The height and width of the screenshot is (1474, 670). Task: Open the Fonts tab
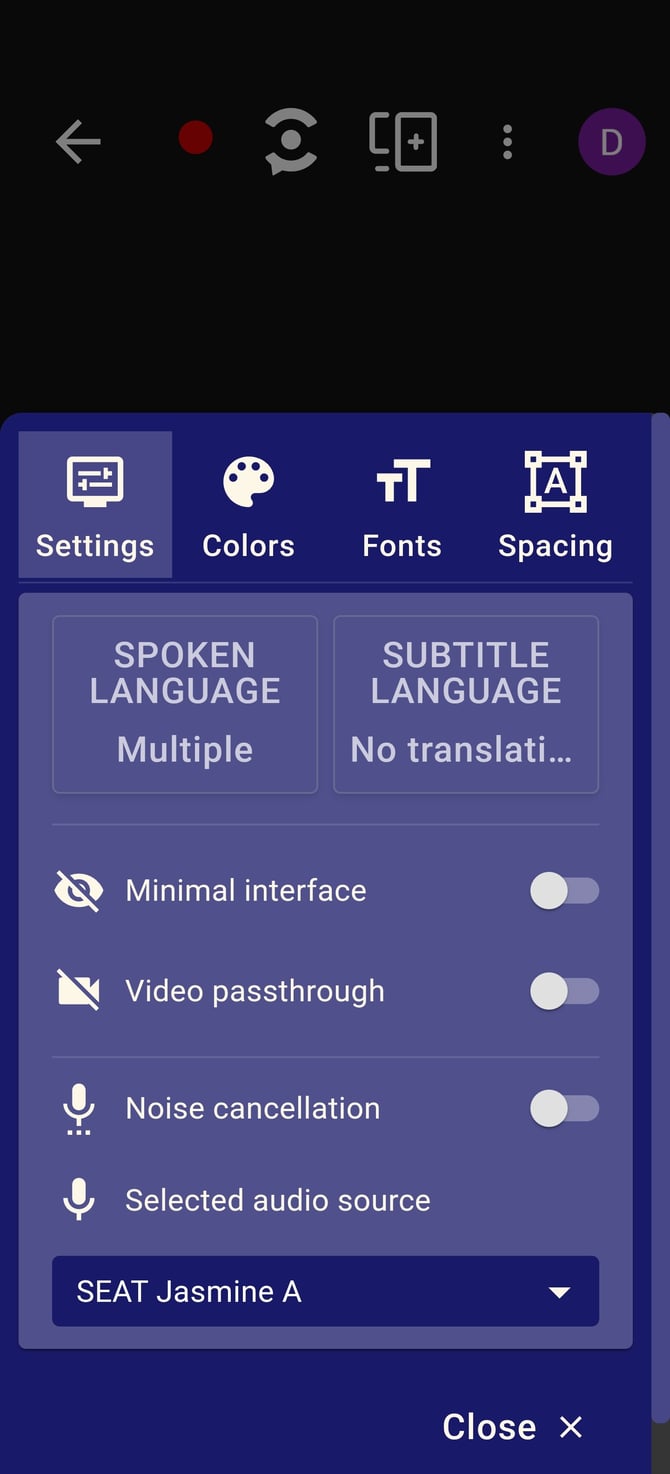coord(402,505)
